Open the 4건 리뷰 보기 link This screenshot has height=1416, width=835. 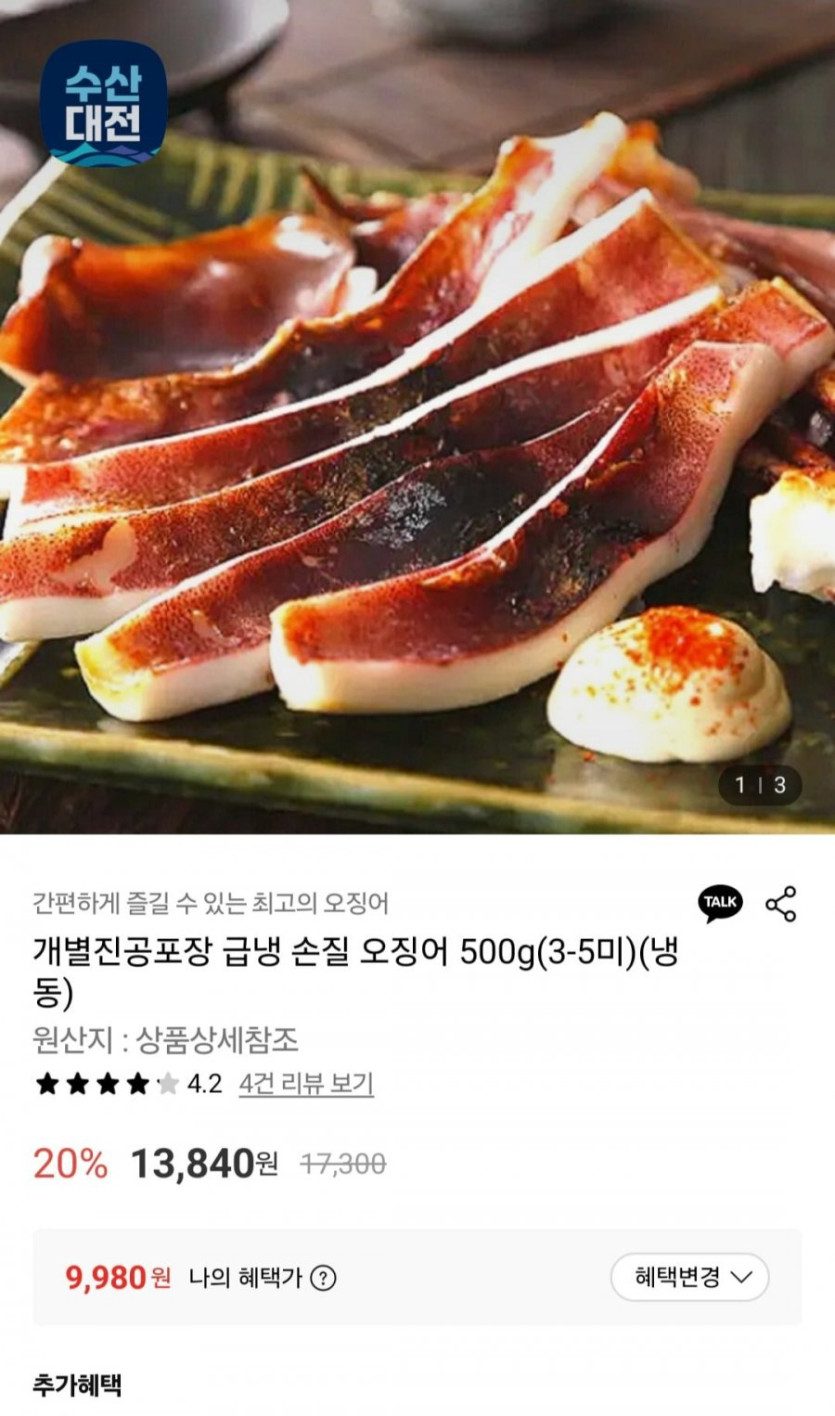coord(306,1084)
